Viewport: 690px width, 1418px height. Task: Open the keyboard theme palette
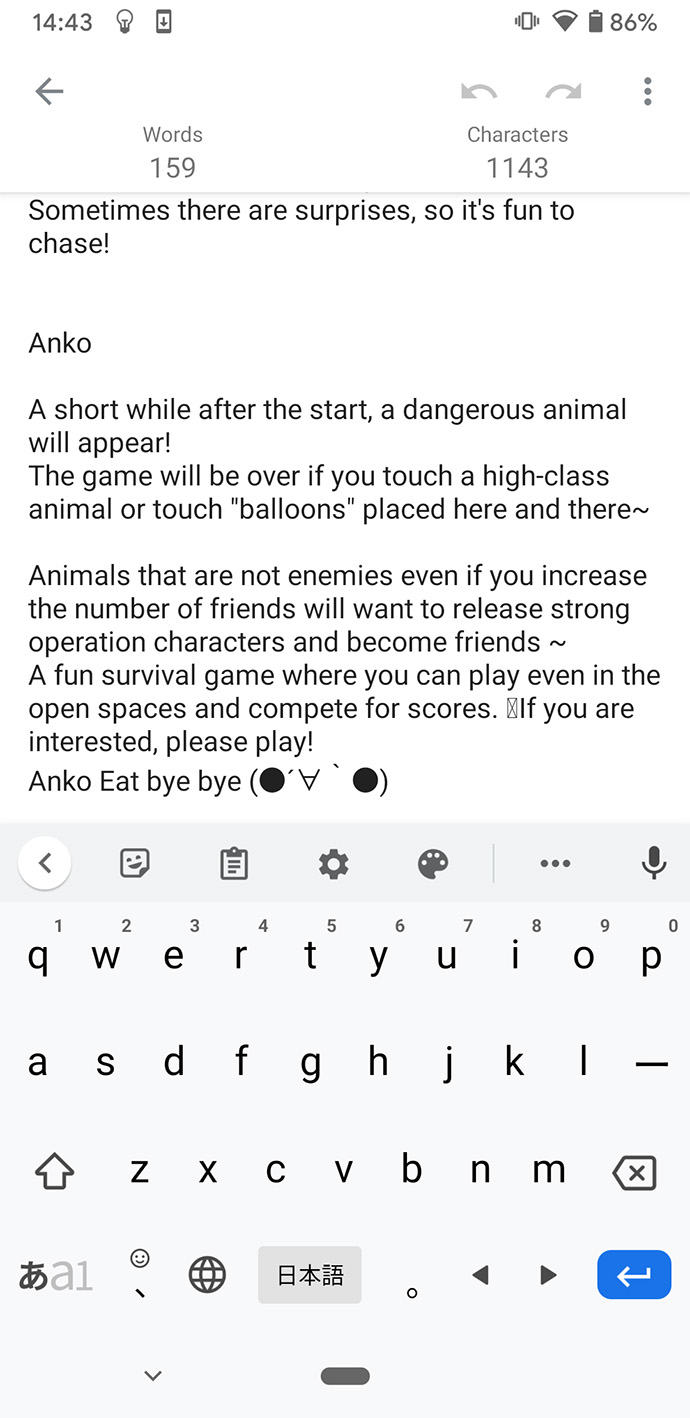click(433, 863)
